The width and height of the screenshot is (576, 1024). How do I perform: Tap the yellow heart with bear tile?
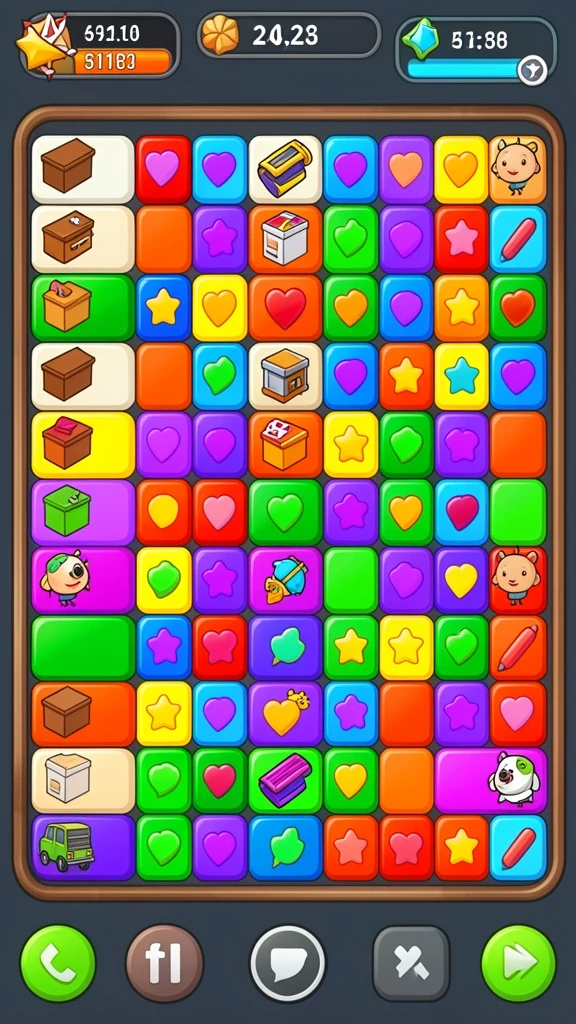(285, 714)
